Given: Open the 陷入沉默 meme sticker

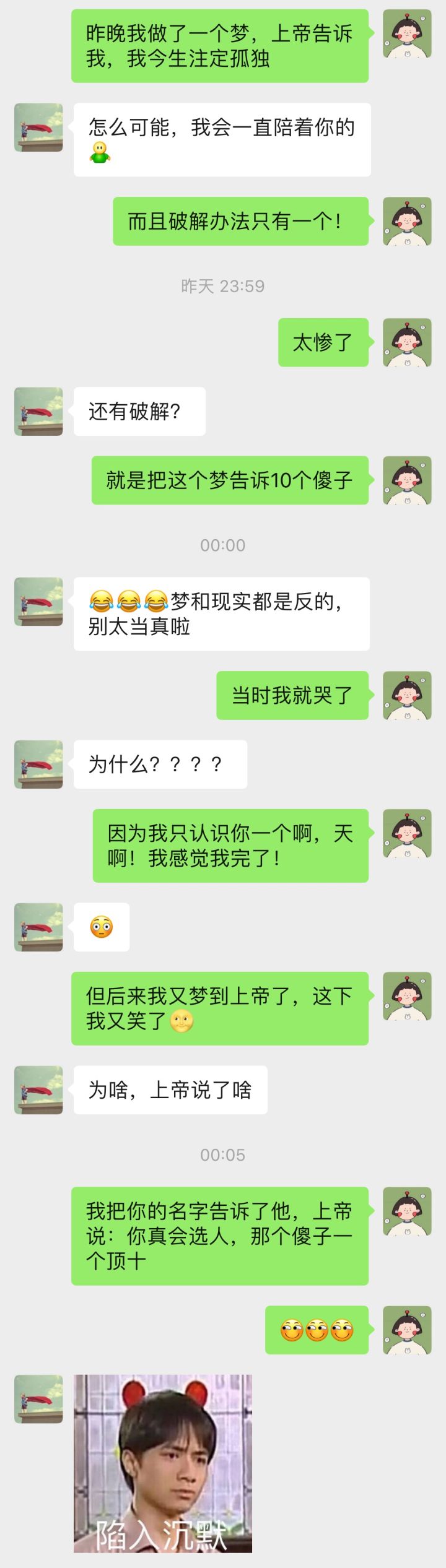Looking at the screenshot, I should click(163, 1463).
